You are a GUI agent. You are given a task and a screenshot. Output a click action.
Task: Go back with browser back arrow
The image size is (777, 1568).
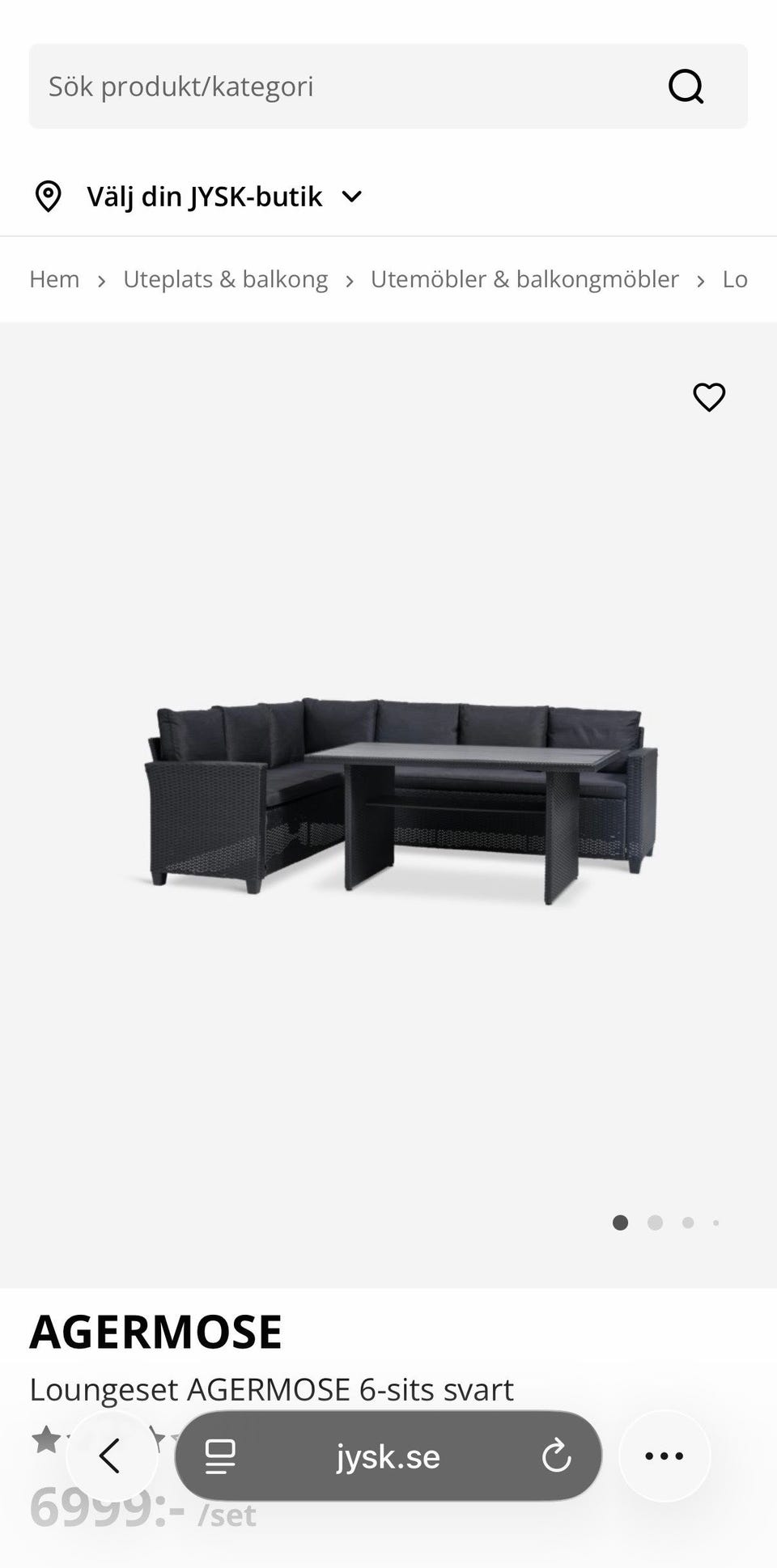[112, 1456]
